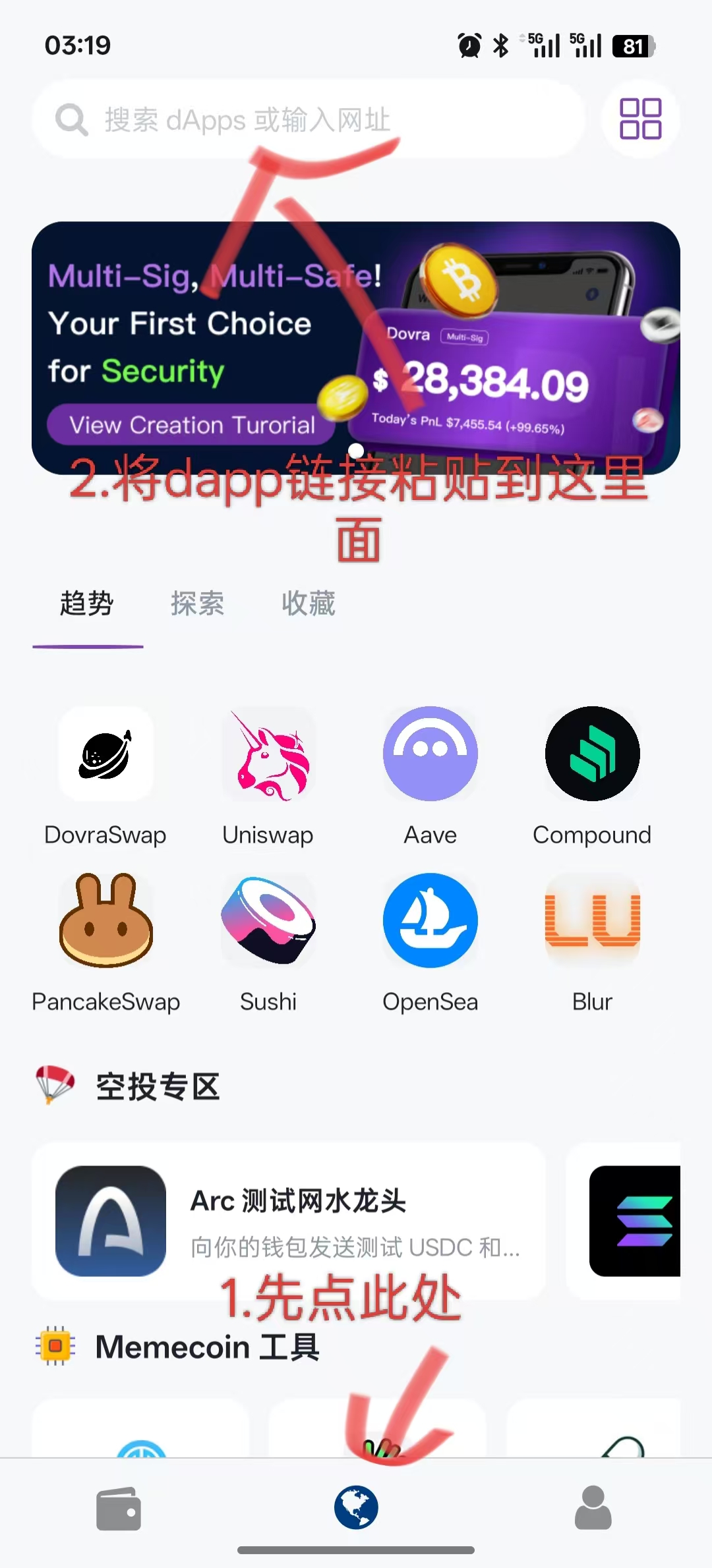Viewport: 712px width, 1568px height.
Task: Open the Arc 测试网水龙头 airdrop card
Action: click(x=289, y=1221)
